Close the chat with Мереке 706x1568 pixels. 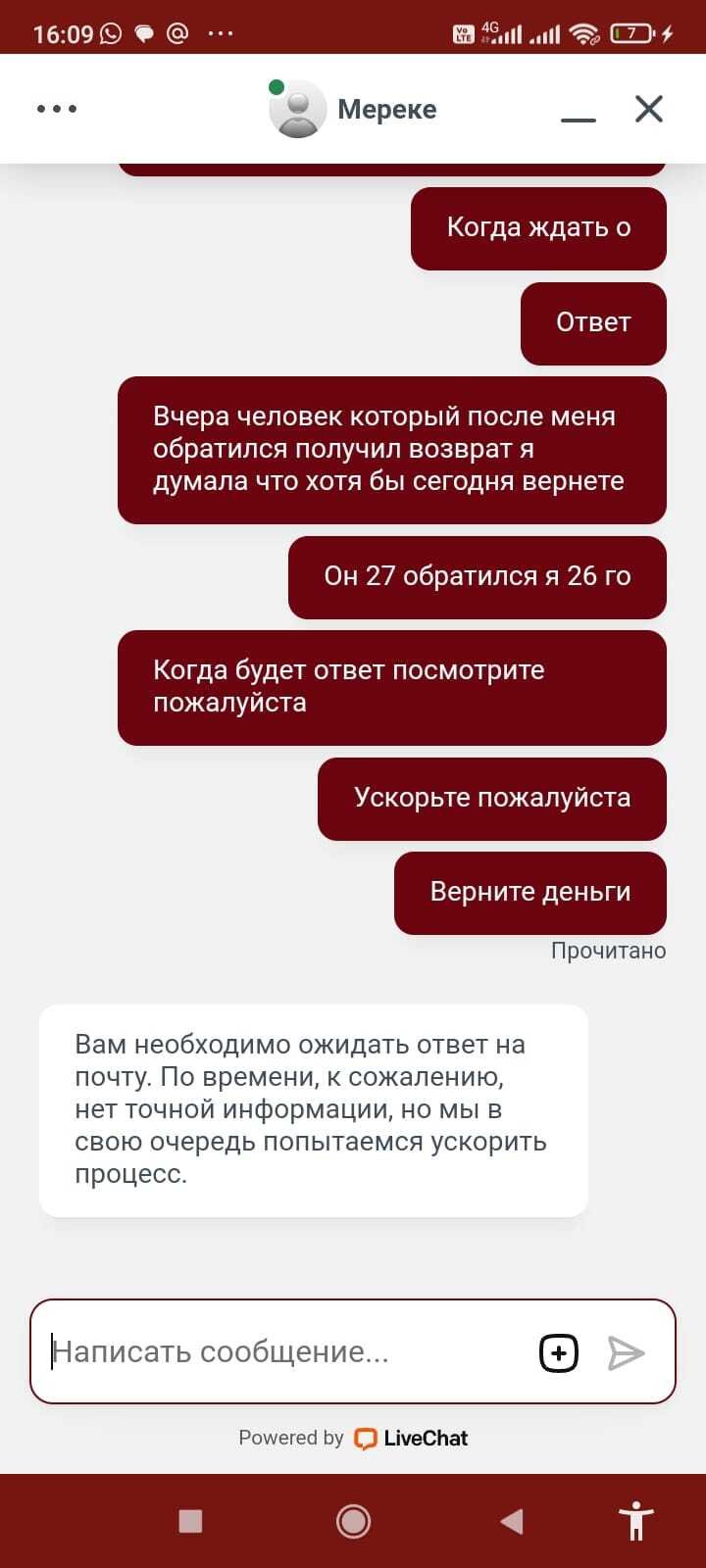tap(649, 109)
